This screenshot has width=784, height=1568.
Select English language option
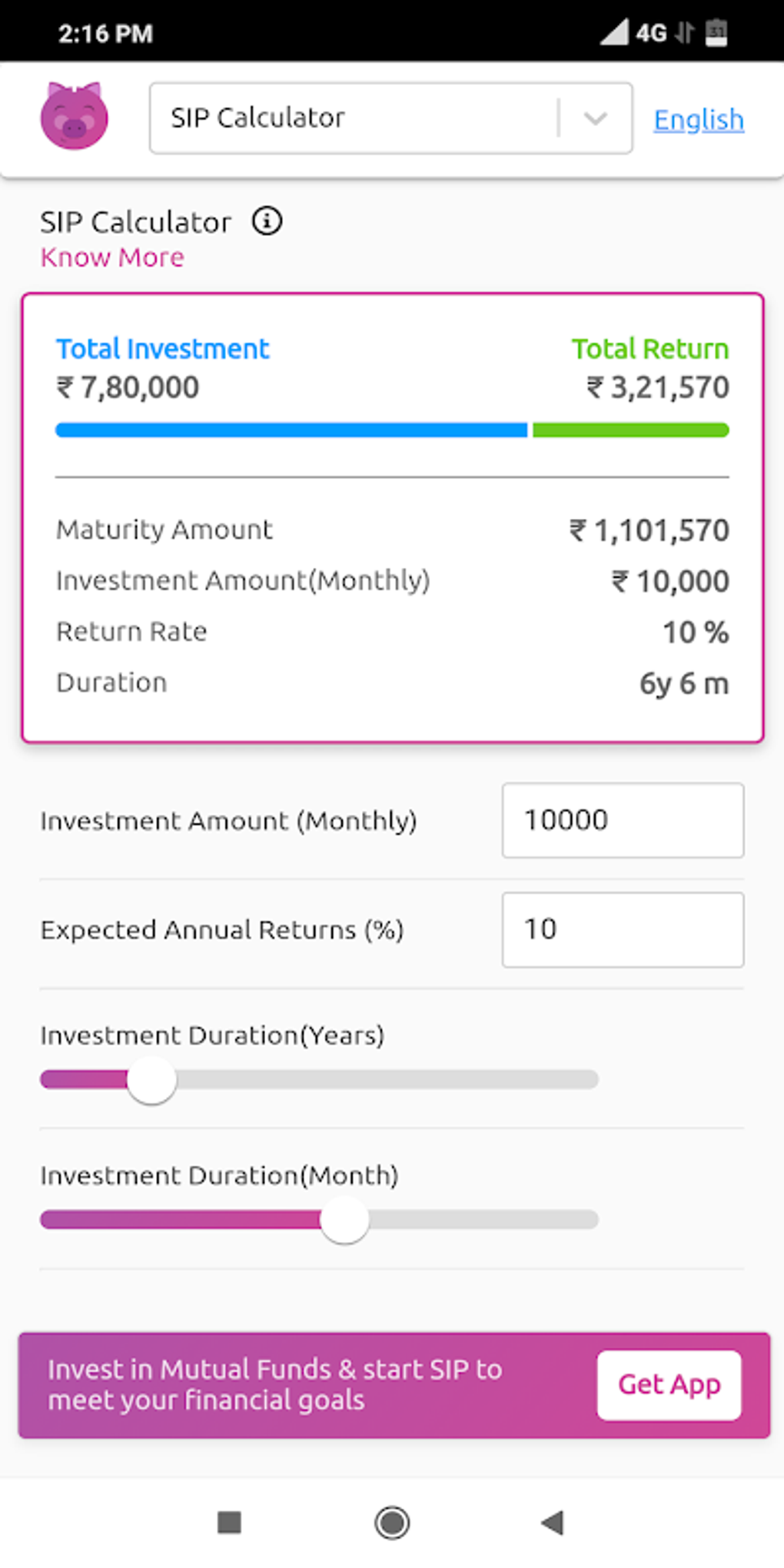(x=698, y=119)
